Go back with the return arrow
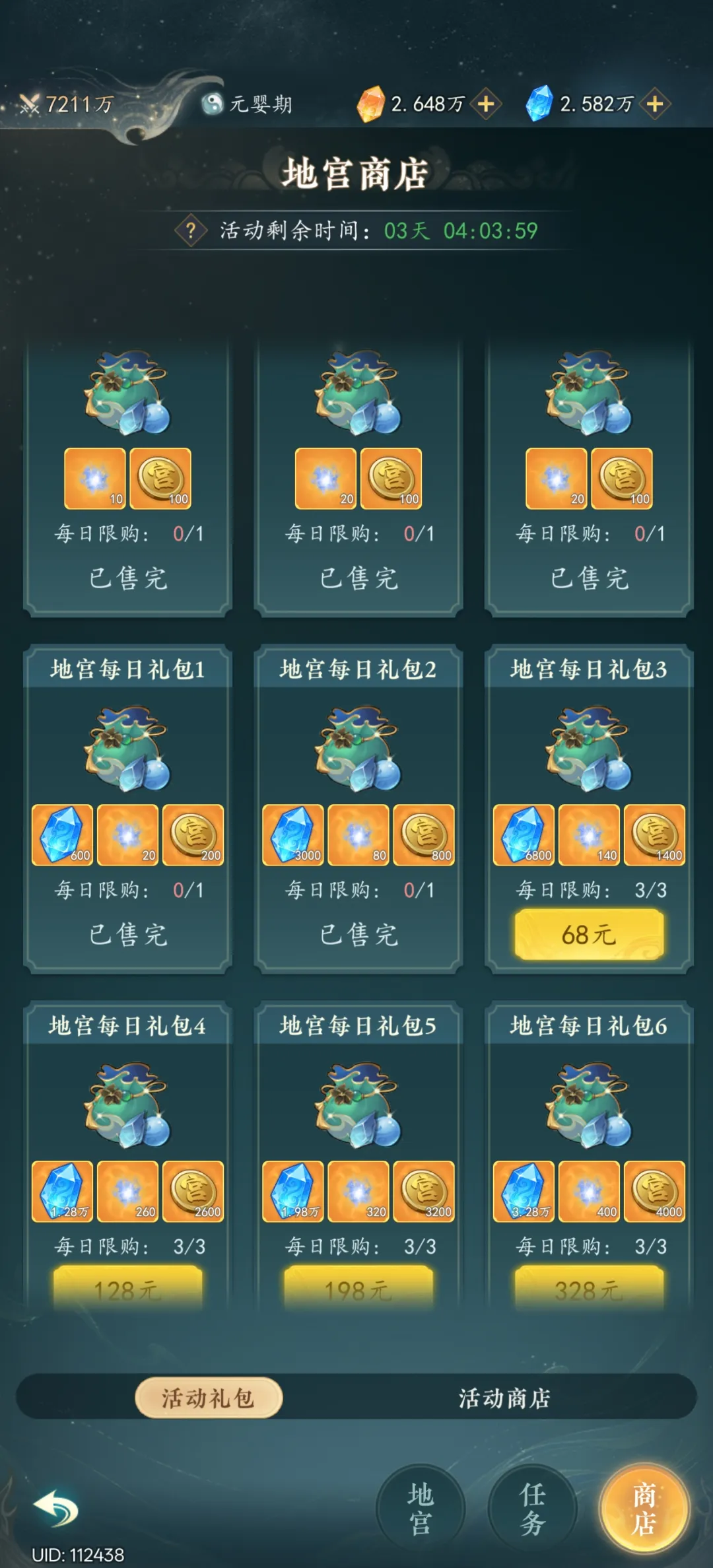This screenshot has width=713, height=1568. 56,1507
